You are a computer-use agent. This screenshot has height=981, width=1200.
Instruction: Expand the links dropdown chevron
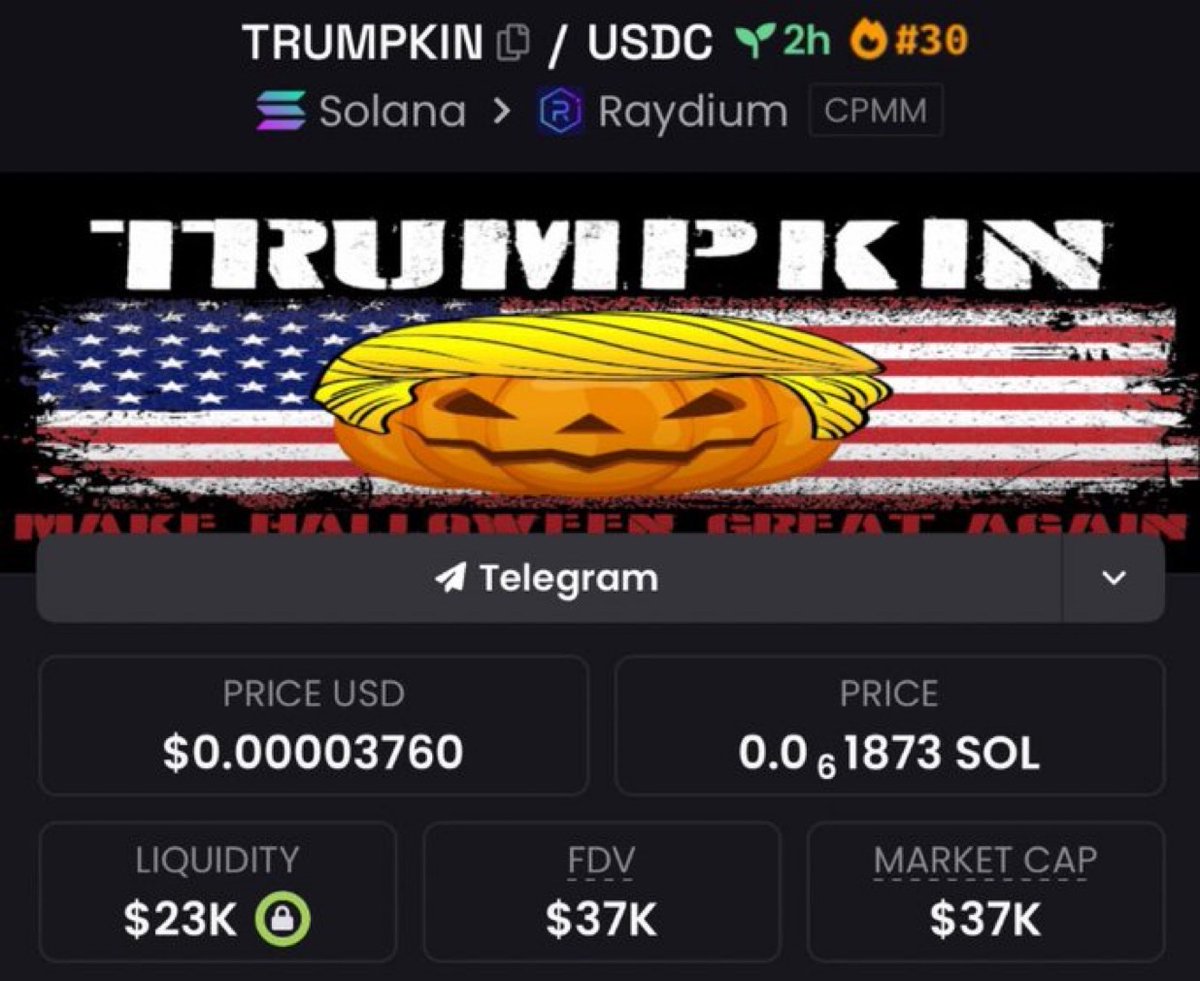point(1113,578)
